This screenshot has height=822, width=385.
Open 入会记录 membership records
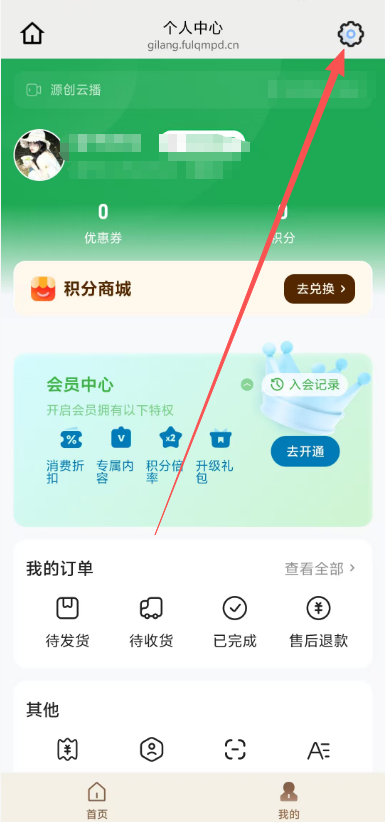pos(305,385)
